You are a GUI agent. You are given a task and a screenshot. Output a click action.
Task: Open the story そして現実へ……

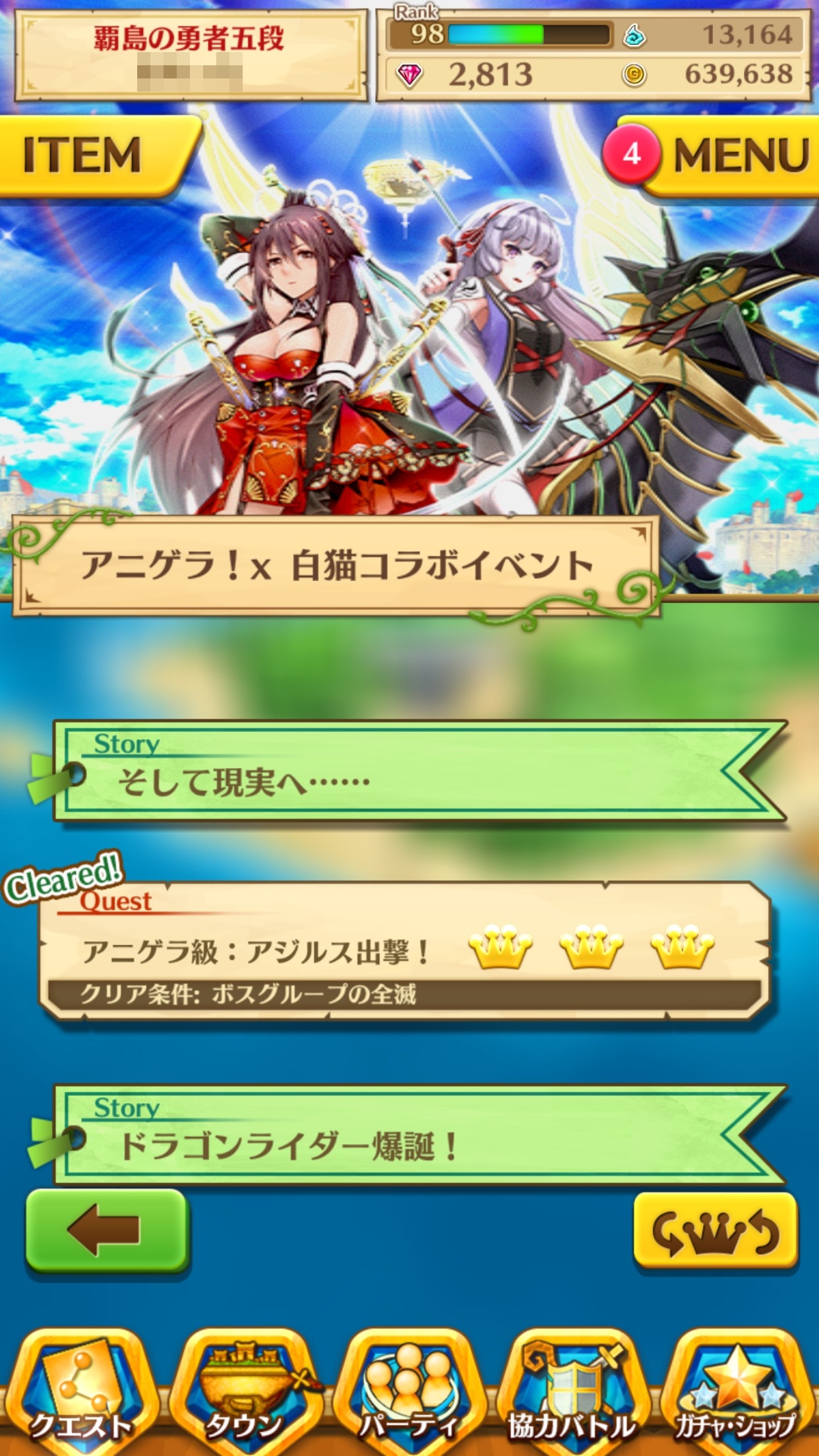(x=420, y=771)
